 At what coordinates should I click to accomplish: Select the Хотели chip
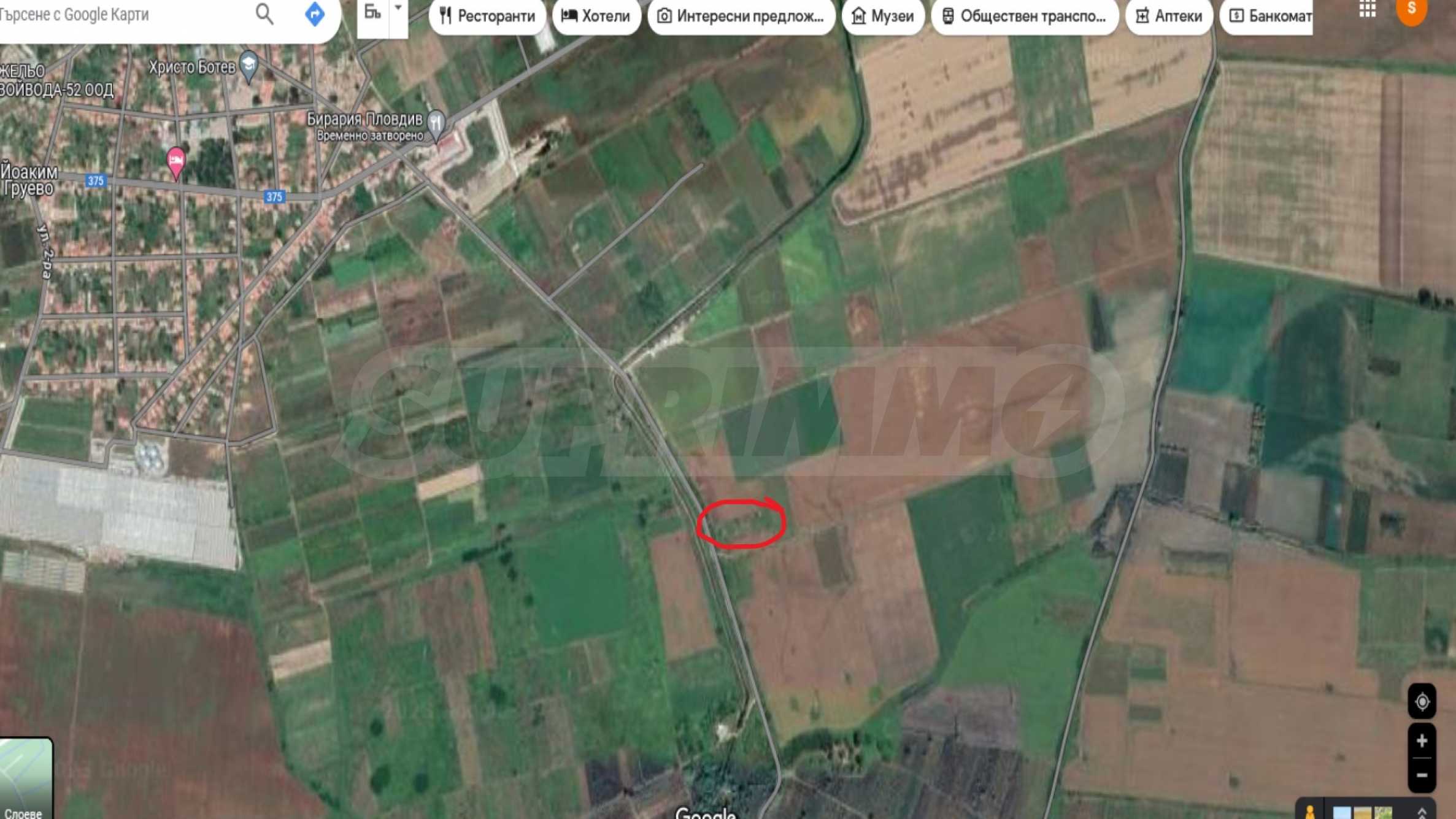click(596, 16)
